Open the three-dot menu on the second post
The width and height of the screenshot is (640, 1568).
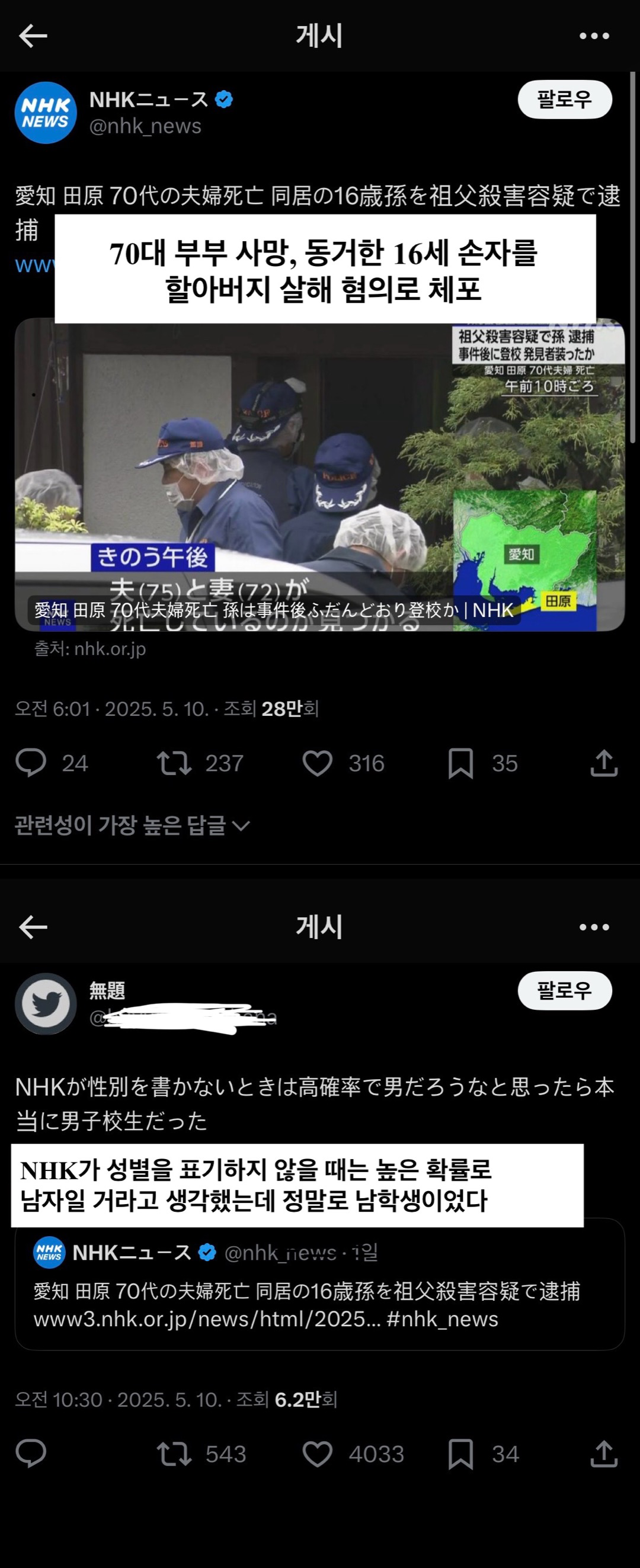click(593, 926)
